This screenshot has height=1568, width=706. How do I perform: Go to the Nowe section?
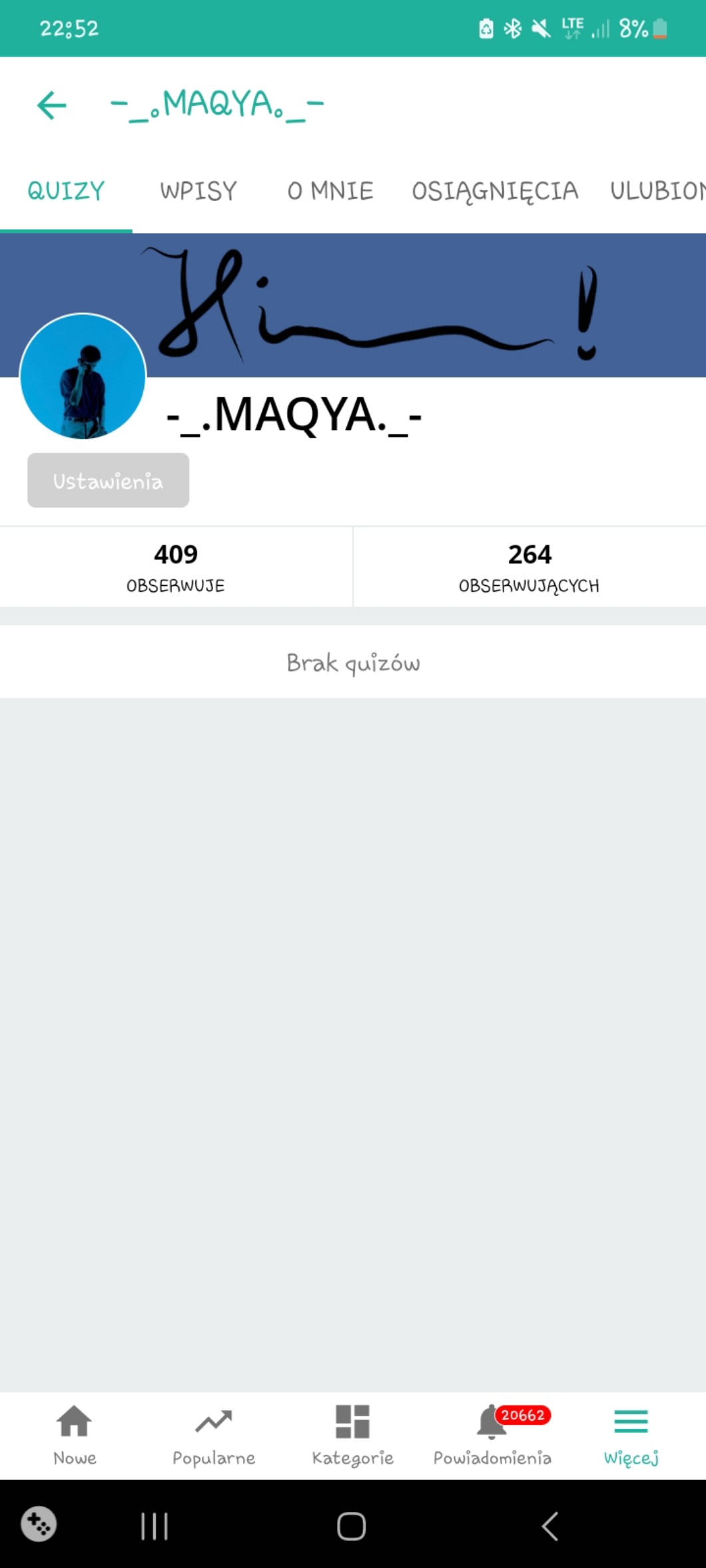[75, 1435]
